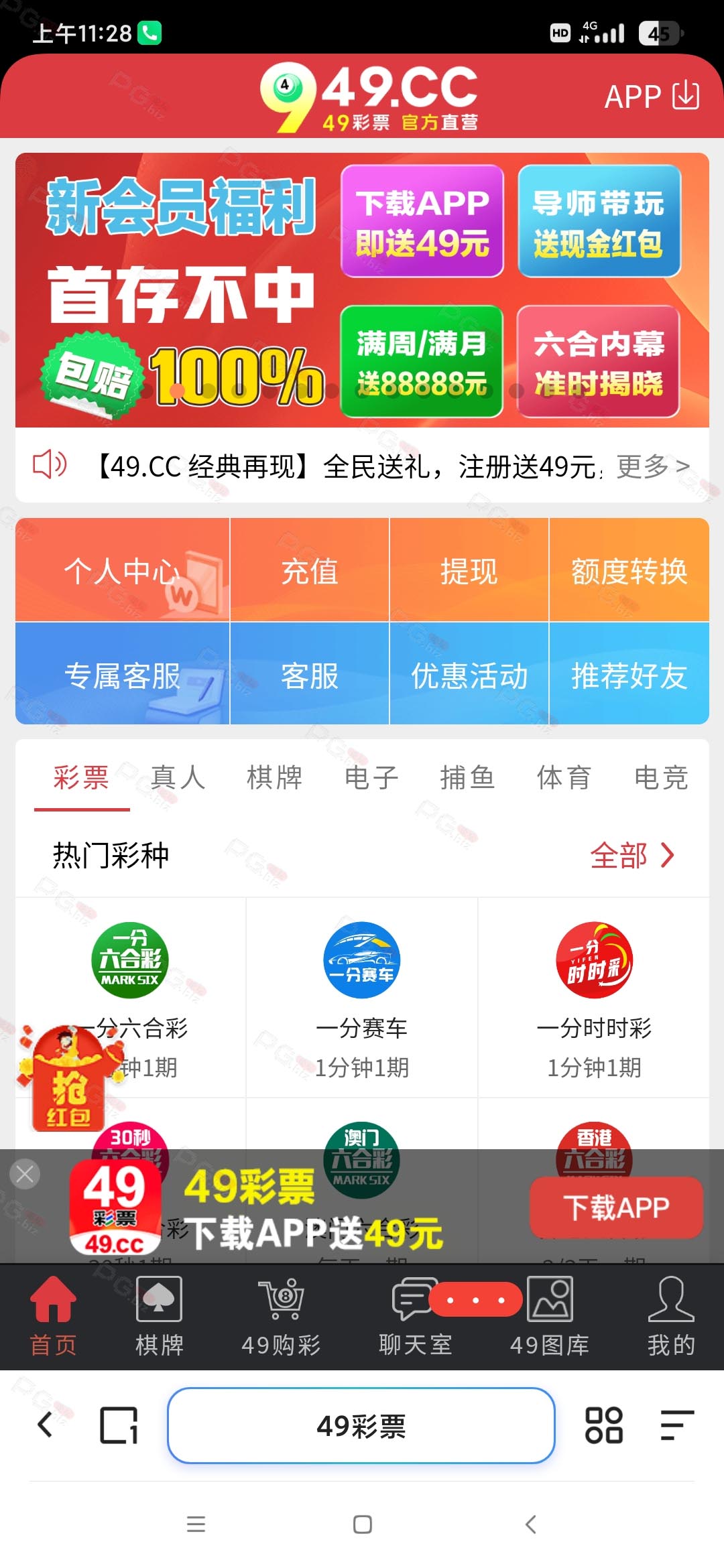Open the 一分赛车 game
Viewport: 724px width, 1568px height.
pyautogui.click(x=362, y=998)
